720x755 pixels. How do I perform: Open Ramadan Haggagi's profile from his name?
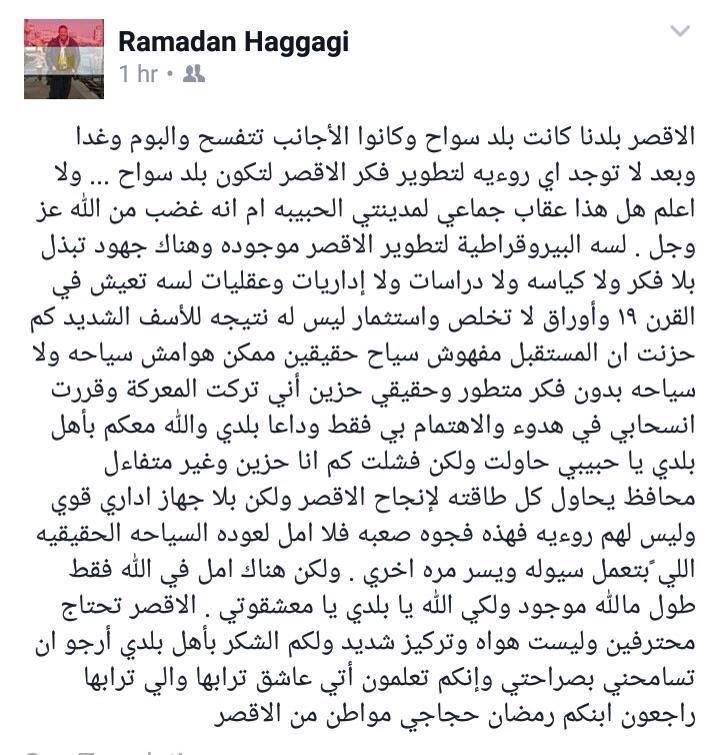(233, 41)
